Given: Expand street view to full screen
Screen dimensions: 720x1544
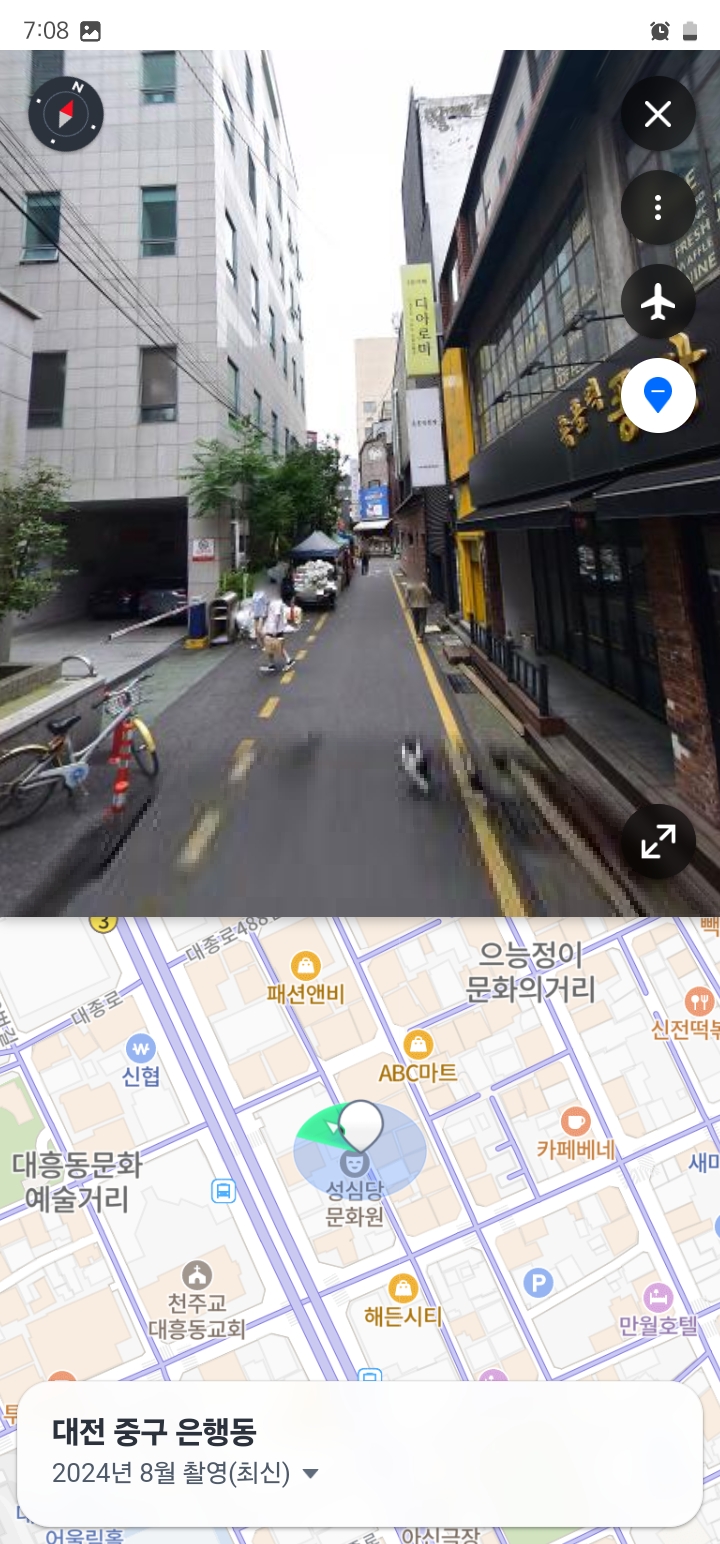Looking at the screenshot, I should (658, 841).
